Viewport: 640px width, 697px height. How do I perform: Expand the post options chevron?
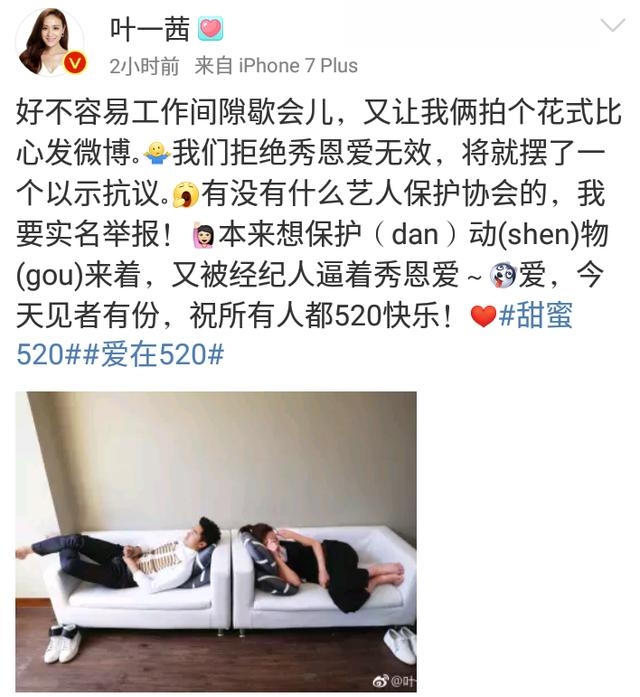click(608, 27)
